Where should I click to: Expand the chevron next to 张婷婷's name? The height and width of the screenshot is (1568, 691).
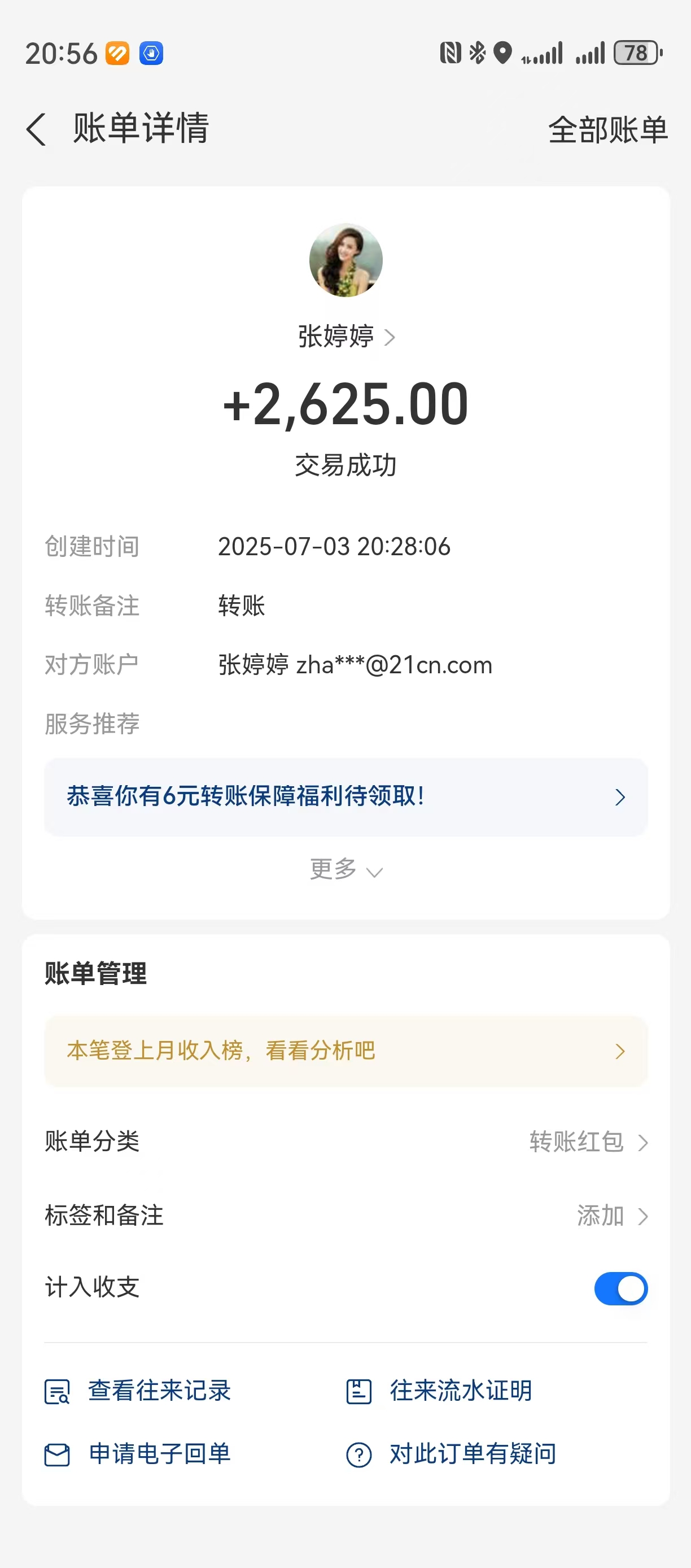pos(391,337)
